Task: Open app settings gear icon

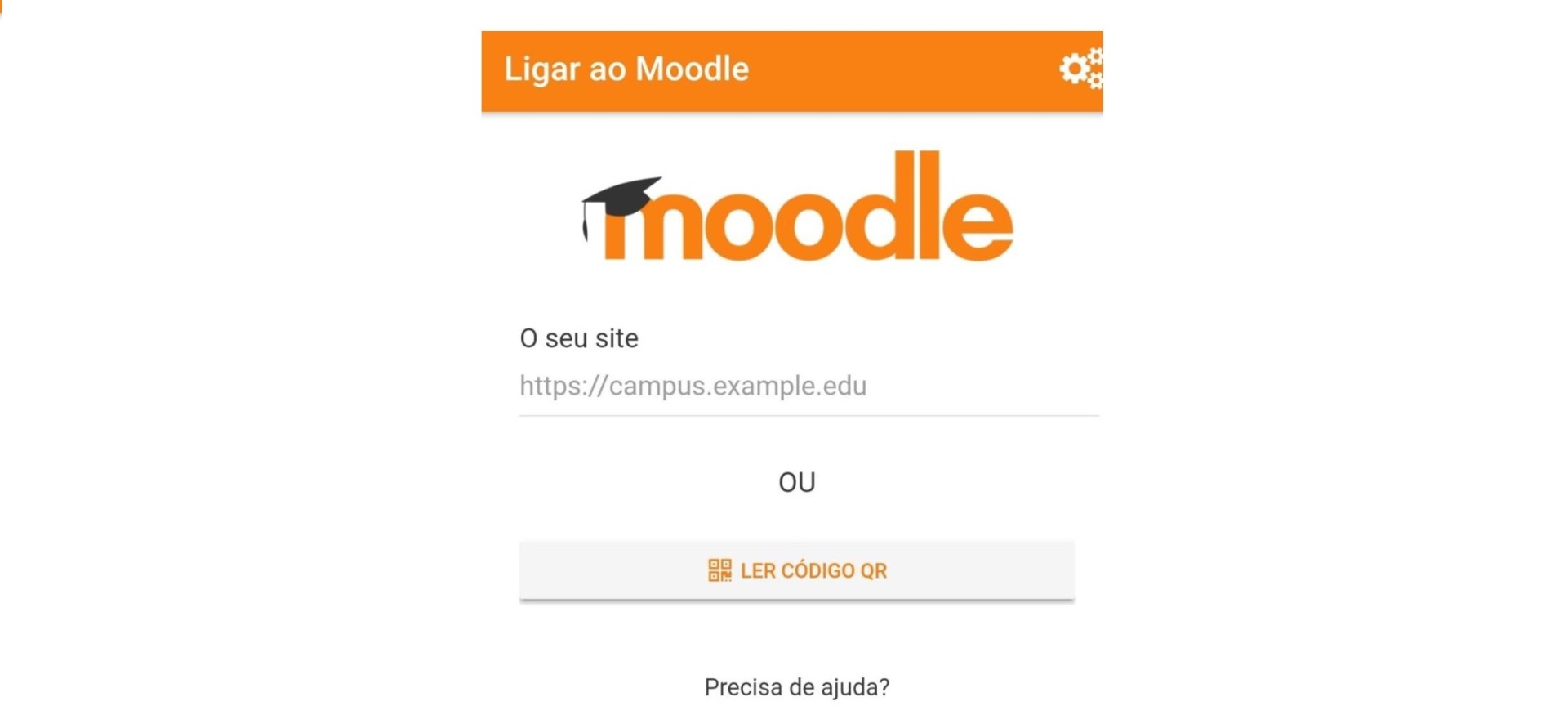Action: coord(1080,69)
